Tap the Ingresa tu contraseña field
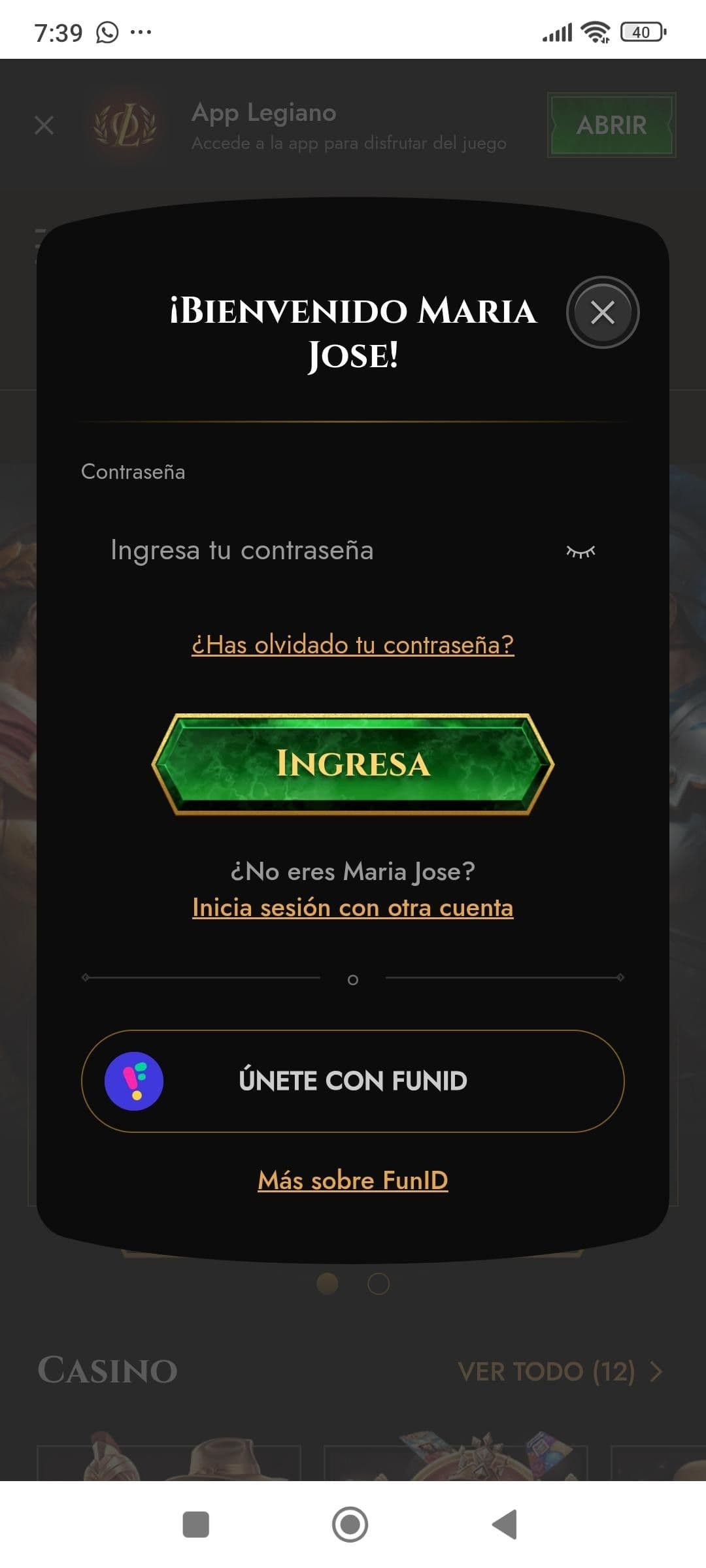The height and width of the screenshot is (1568, 706). [294, 550]
